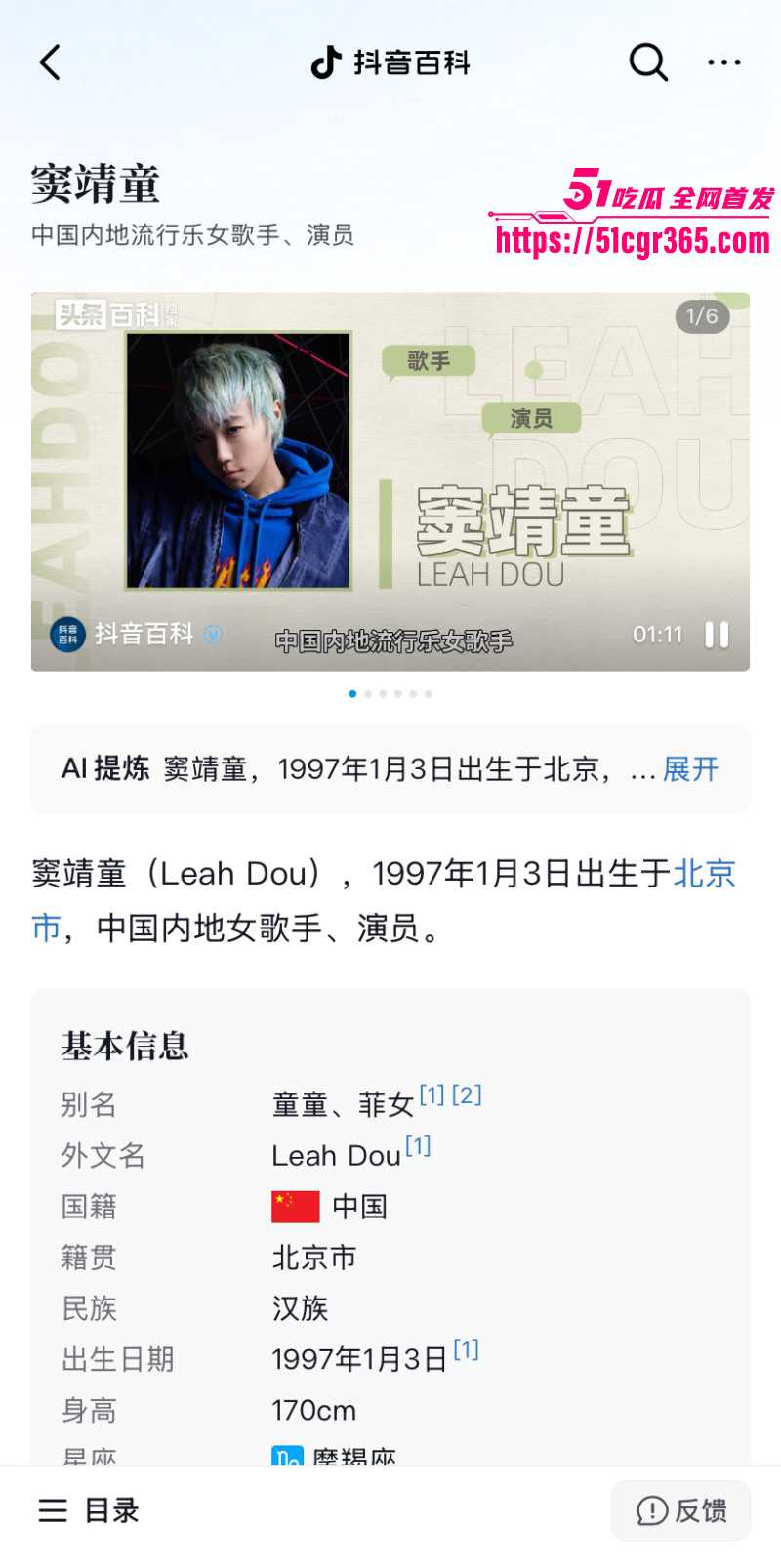
Task: Go back to the previous page
Action: (50, 62)
